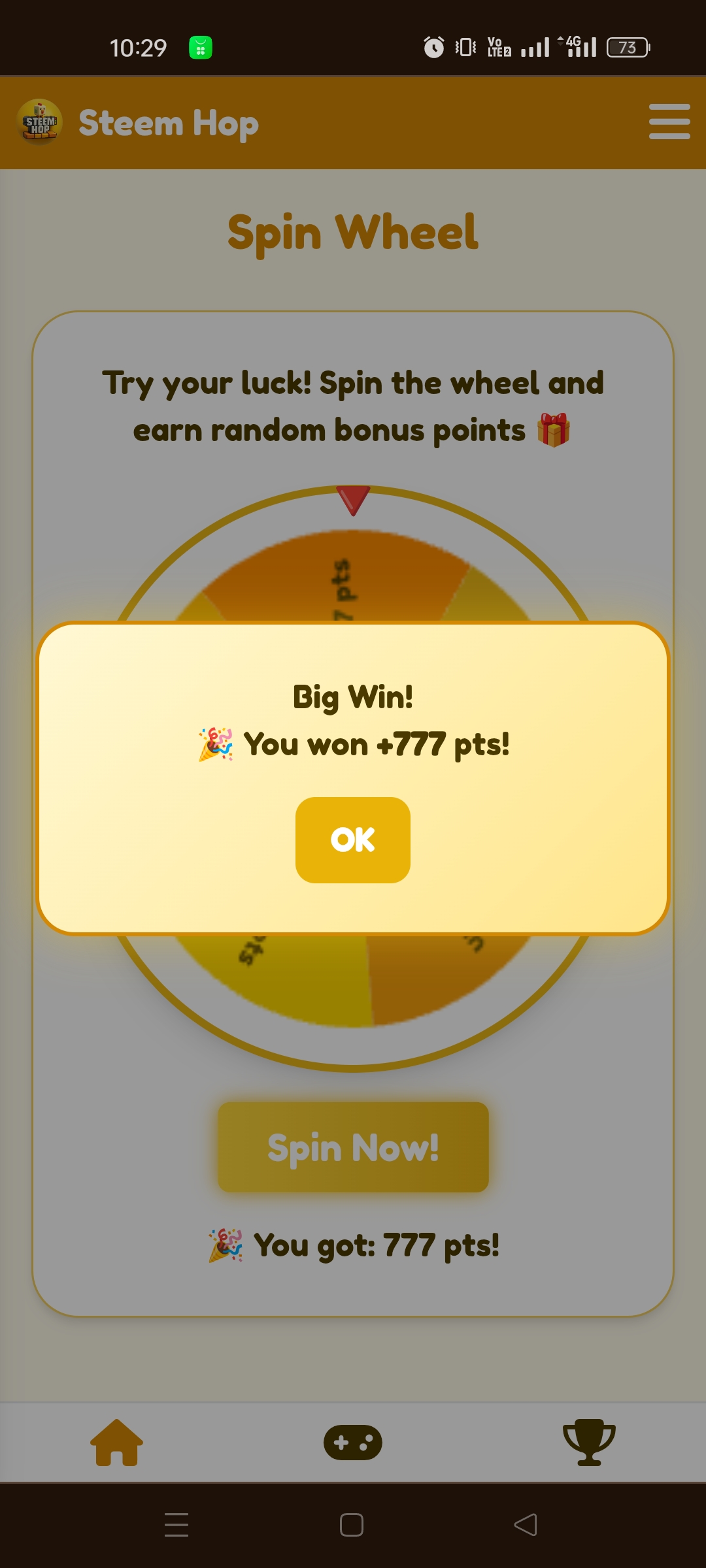Image resolution: width=706 pixels, height=1568 pixels.
Task: Tap the system back button
Action: click(x=526, y=1525)
